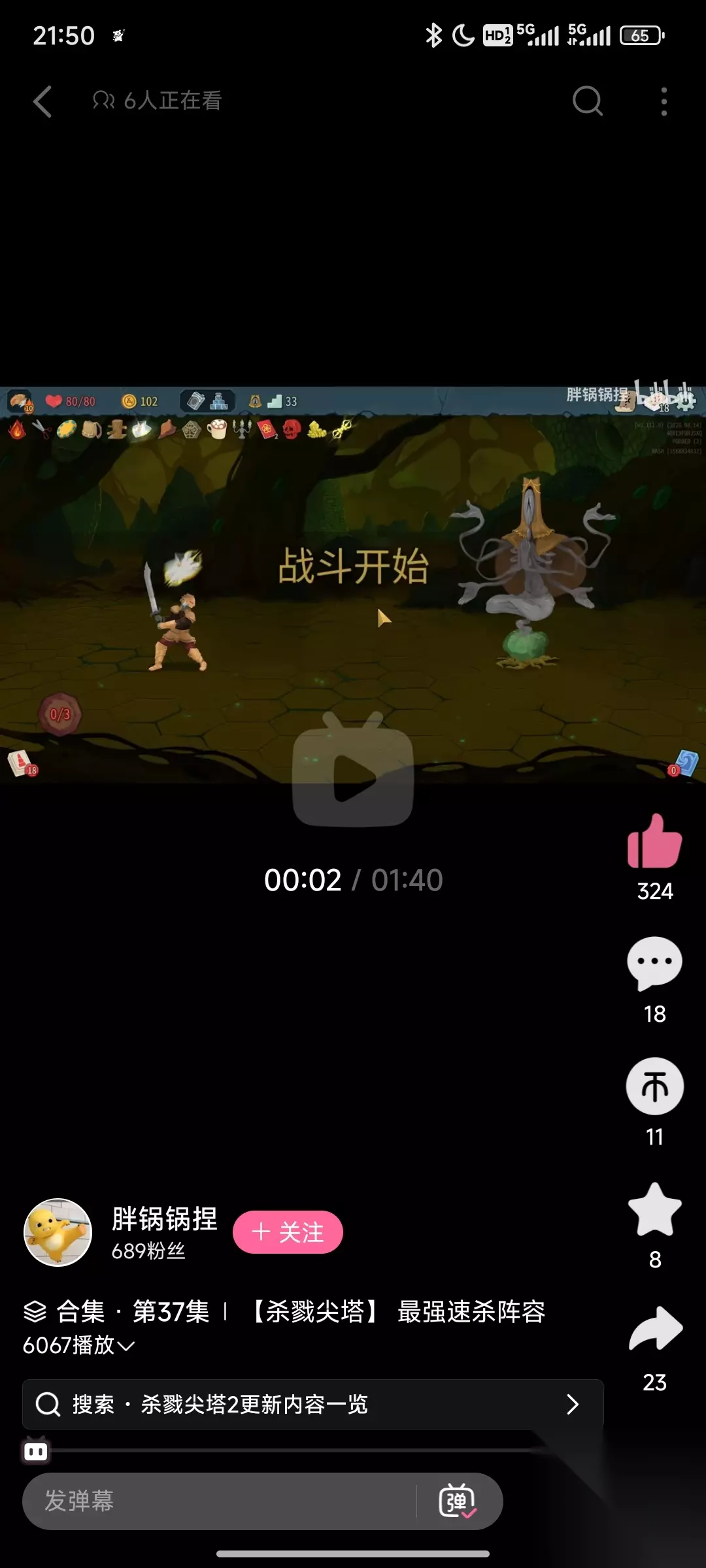Toggle danmaku display on or off
The width and height of the screenshot is (706, 1568).
pos(458,1501)
